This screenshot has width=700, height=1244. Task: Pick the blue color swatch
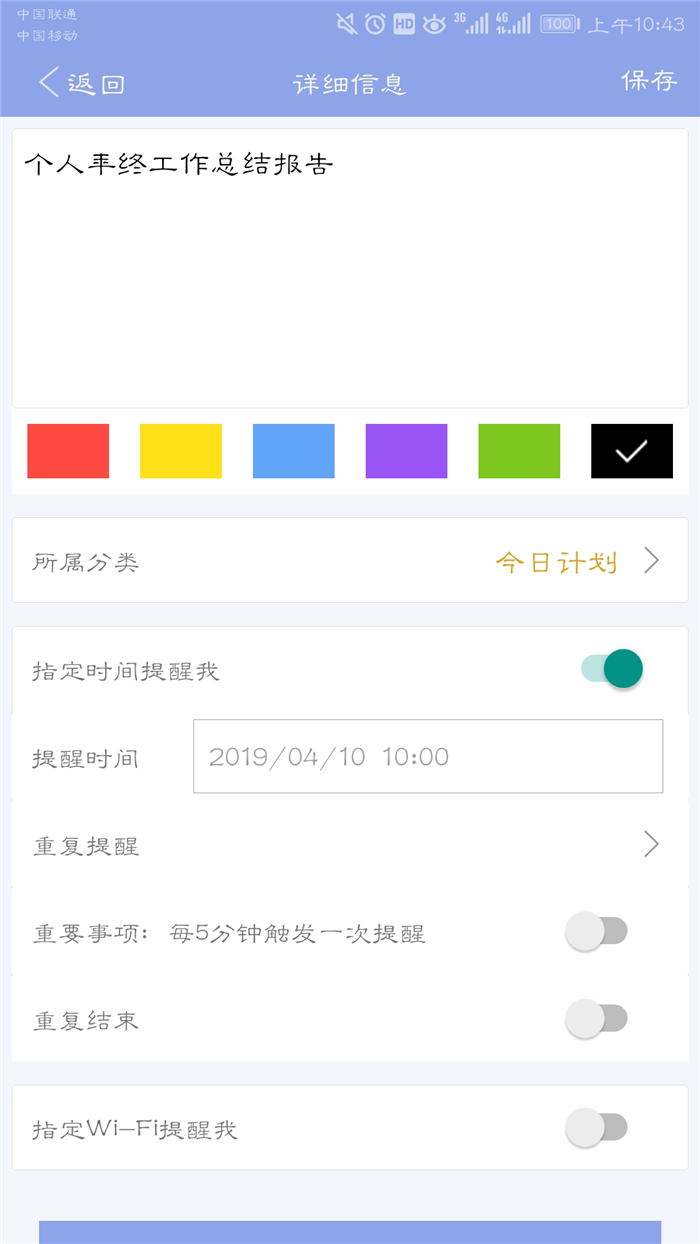click(x=294, y=451)
